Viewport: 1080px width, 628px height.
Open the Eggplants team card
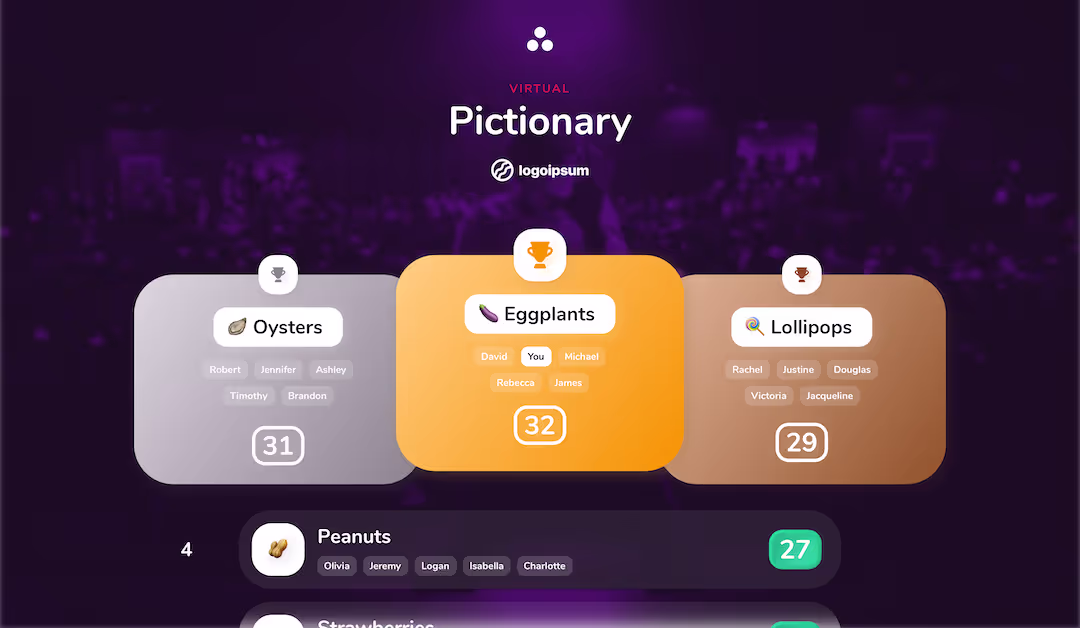(x=539, y=363)
